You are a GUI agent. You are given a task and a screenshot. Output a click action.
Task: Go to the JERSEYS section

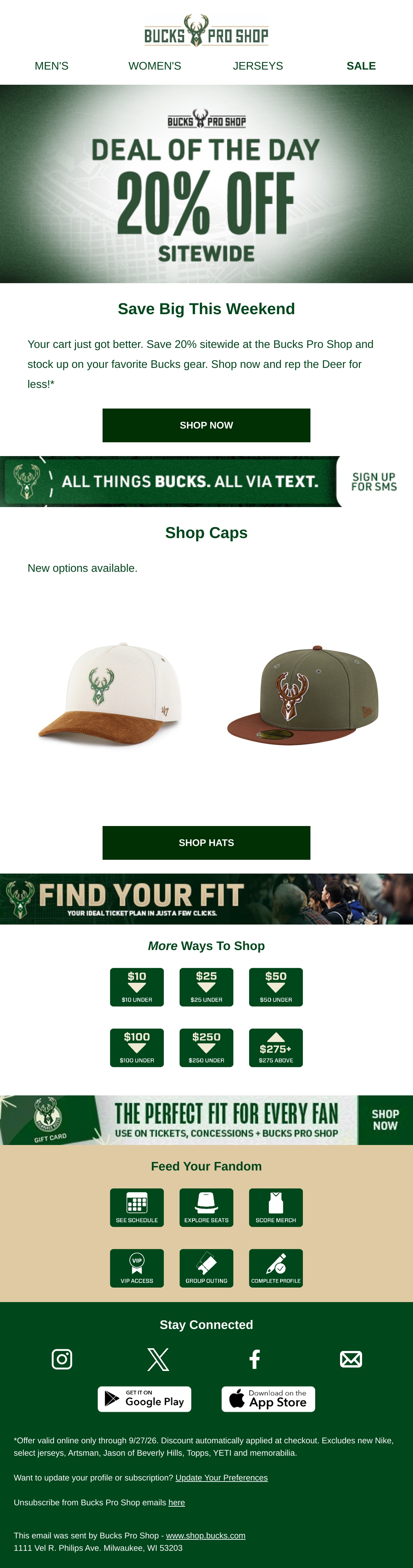click(x=258, y=66)
